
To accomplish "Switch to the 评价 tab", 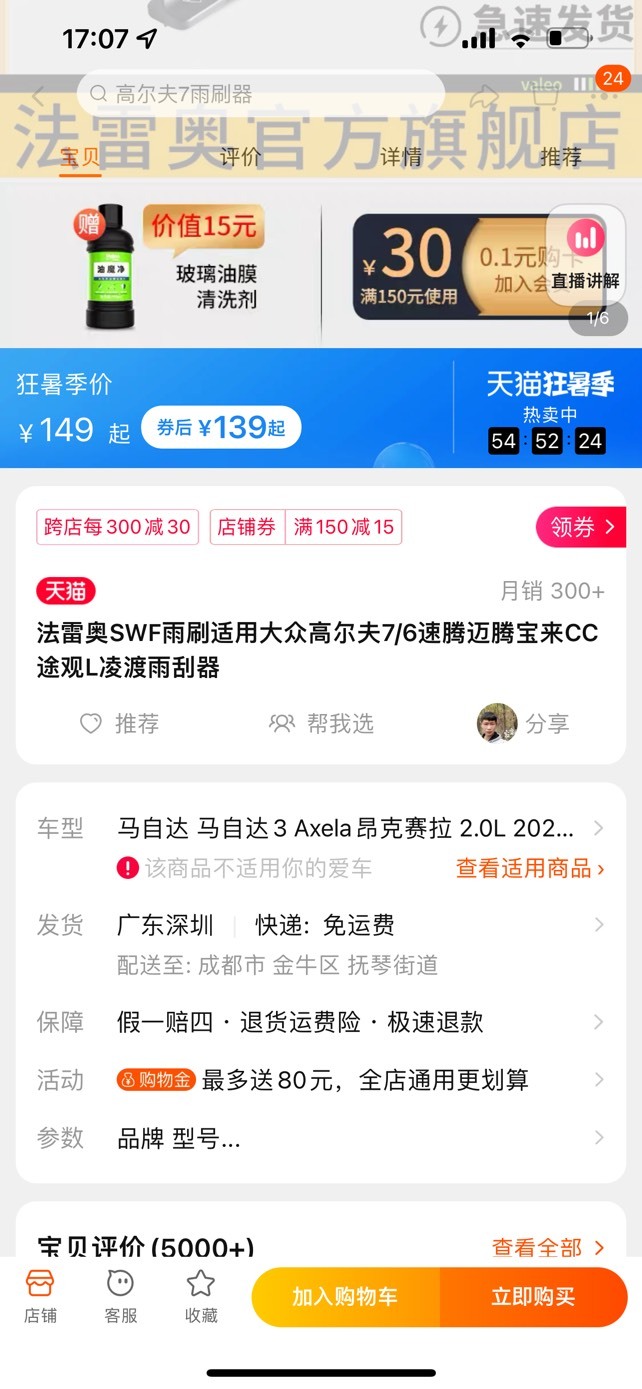I will click(240, 157).
